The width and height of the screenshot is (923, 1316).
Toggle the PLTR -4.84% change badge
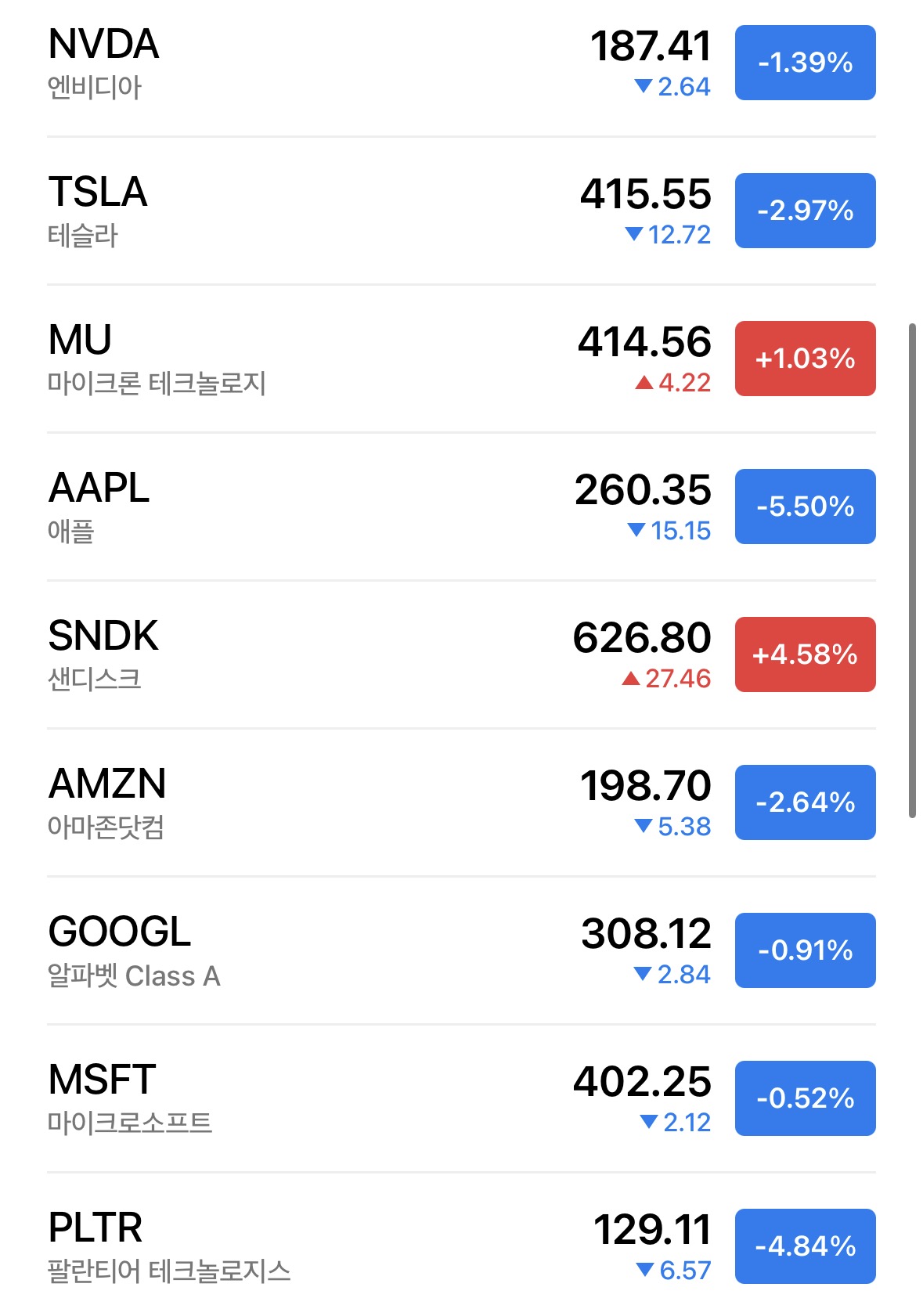tap(805, 1246)
